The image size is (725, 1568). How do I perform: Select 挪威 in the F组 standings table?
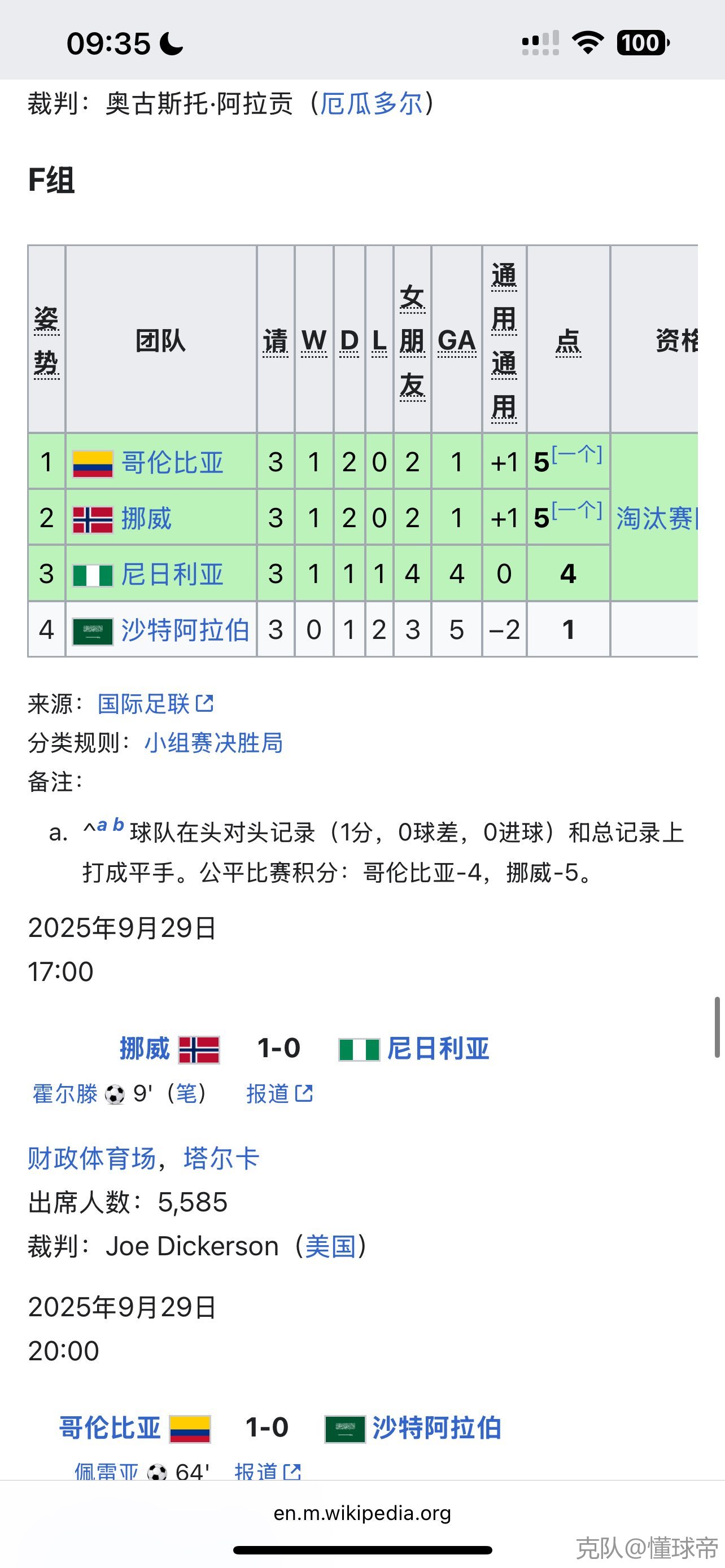coord(146,519)
